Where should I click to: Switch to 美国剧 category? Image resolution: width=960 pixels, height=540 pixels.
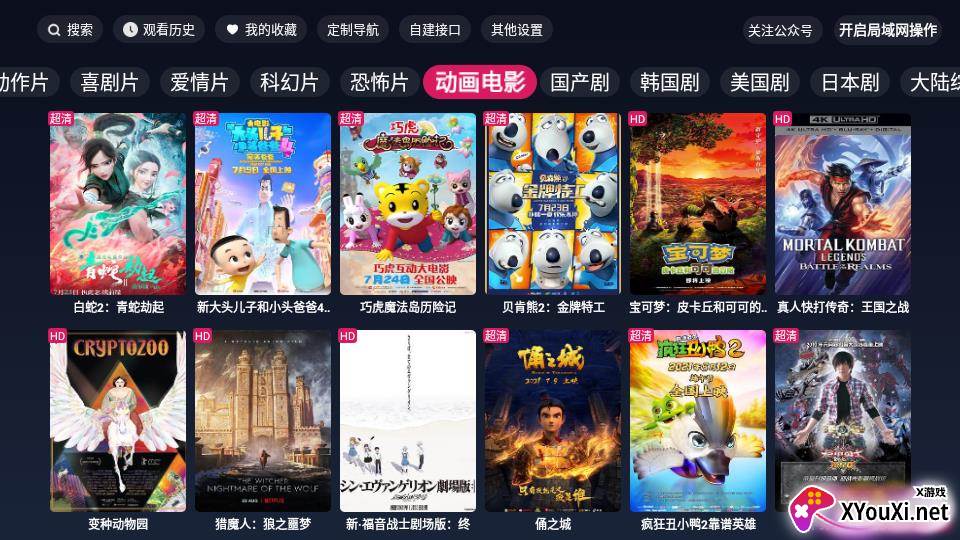pyautogui.click(x=760, y=82)
